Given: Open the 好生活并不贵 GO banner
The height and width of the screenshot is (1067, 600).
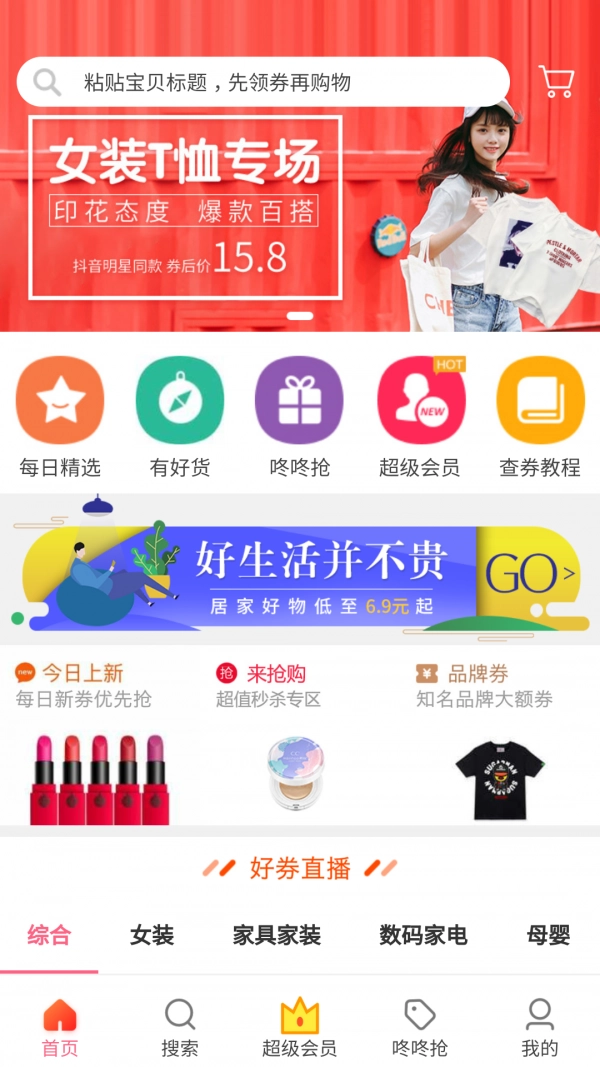Looking at the screenshot, I should click(300, 570).
